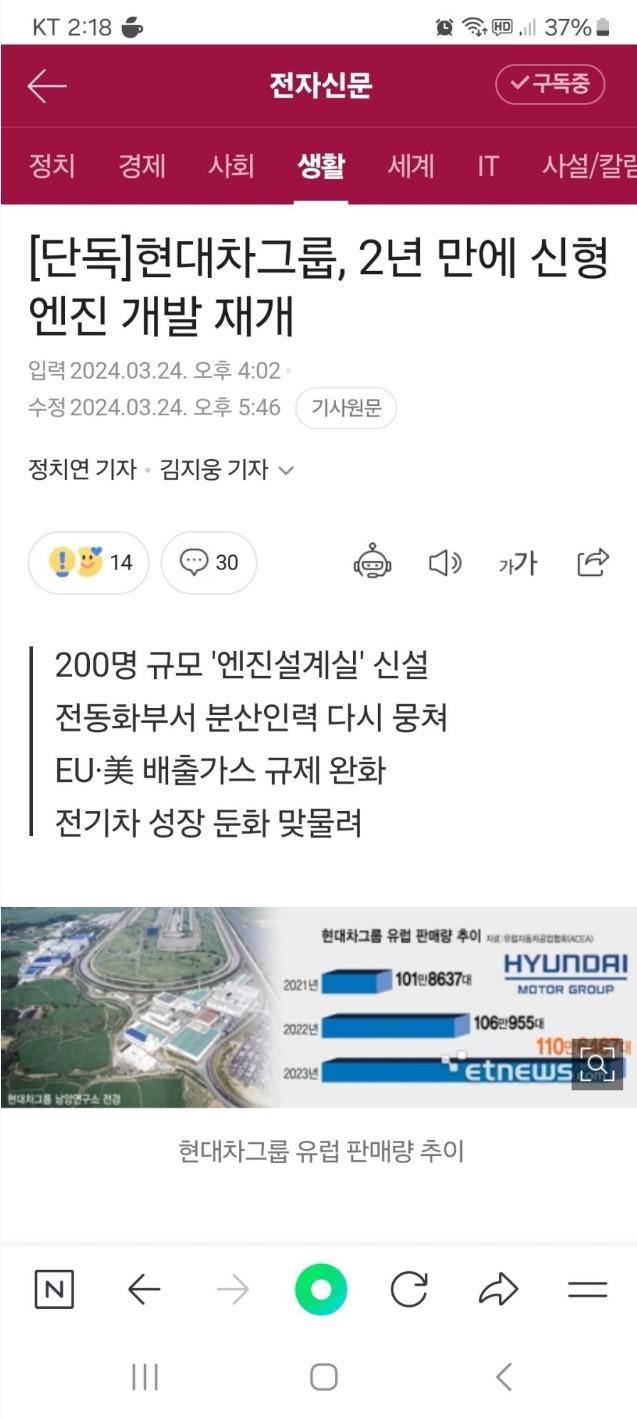Open the AI summary robot icon
The image size is (637, 1418).
click(372, 563)
